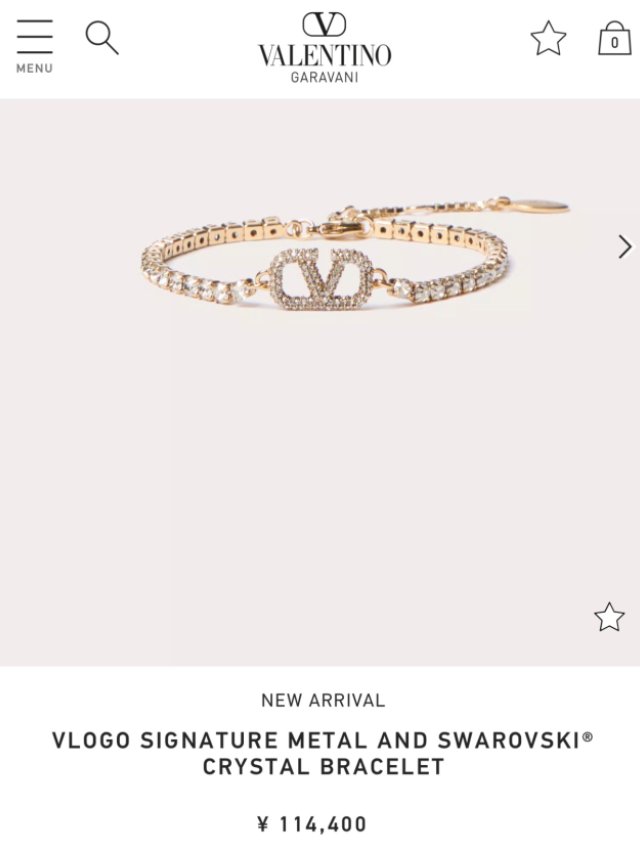The image size is (640, 853).
Task: Show next product image arrow
Action: pos(625,246)
